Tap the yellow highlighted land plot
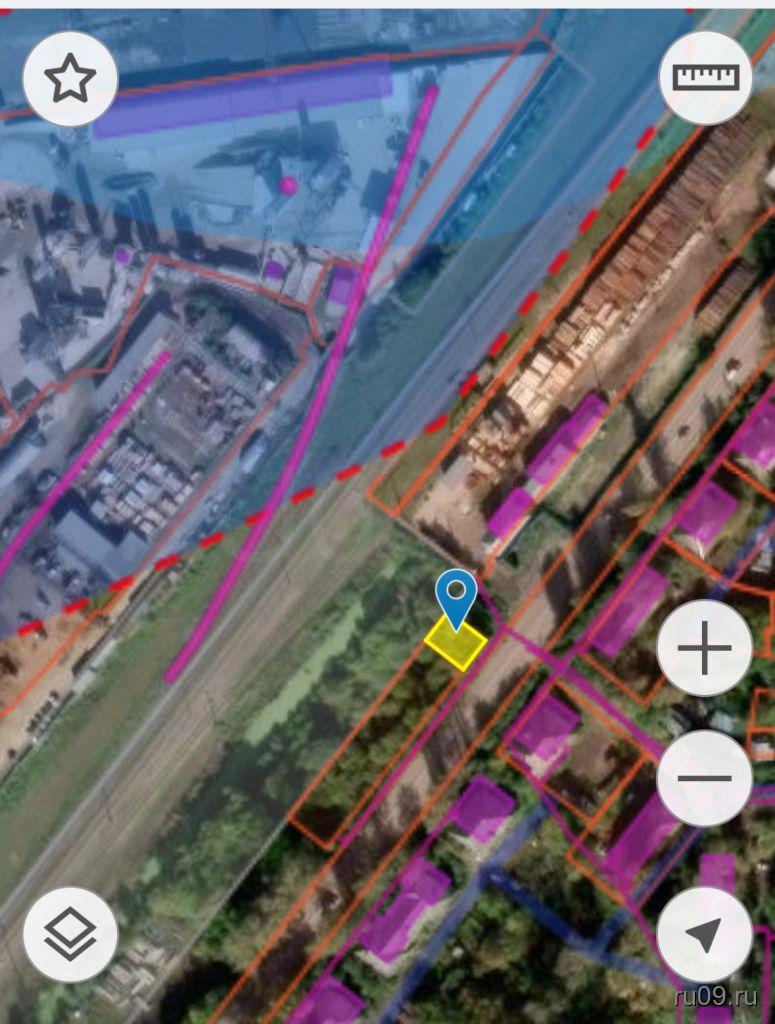 pyautogui.click(x=457, y=645)
